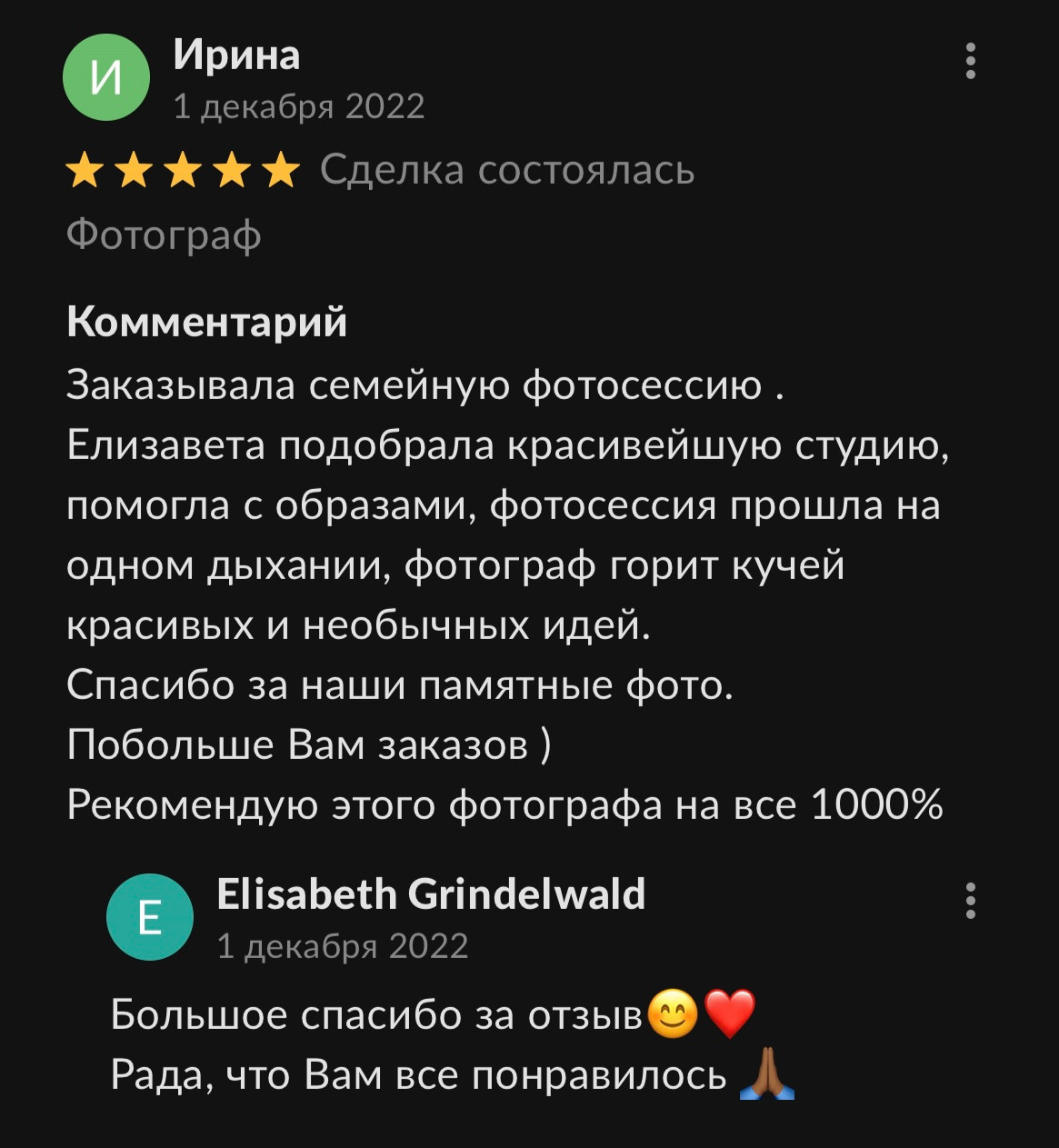Image resolution: width=1059 pixels, height=1148 pixels.
Task: Click the second rating star to change rating
Action: click(133, 170)
